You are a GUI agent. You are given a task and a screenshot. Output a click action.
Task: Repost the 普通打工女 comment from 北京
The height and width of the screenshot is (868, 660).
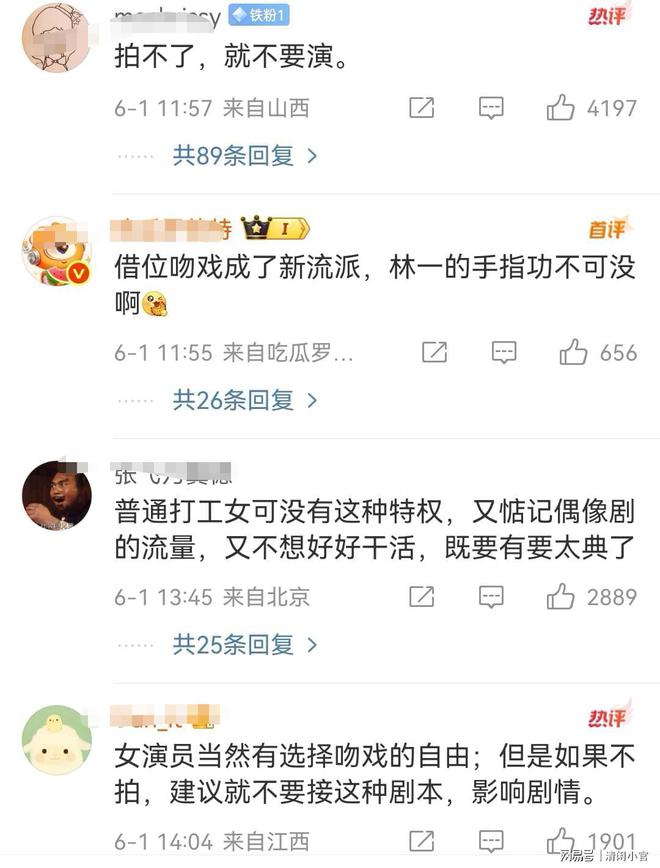click(421, 597)
